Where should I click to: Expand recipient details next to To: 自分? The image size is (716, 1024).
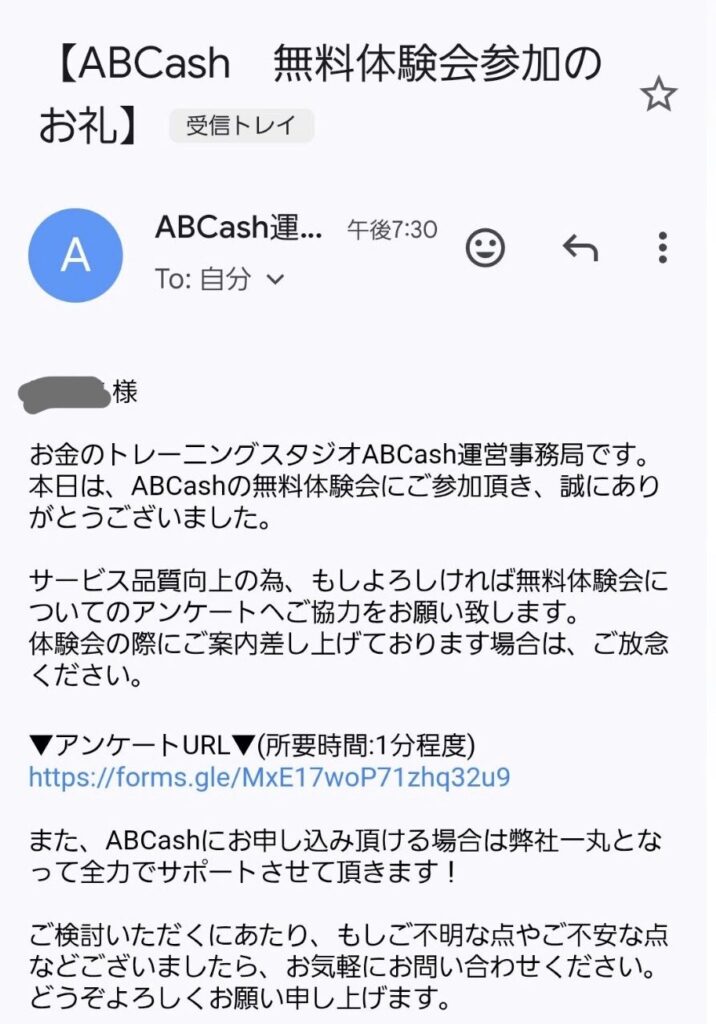tap(275, 279)
